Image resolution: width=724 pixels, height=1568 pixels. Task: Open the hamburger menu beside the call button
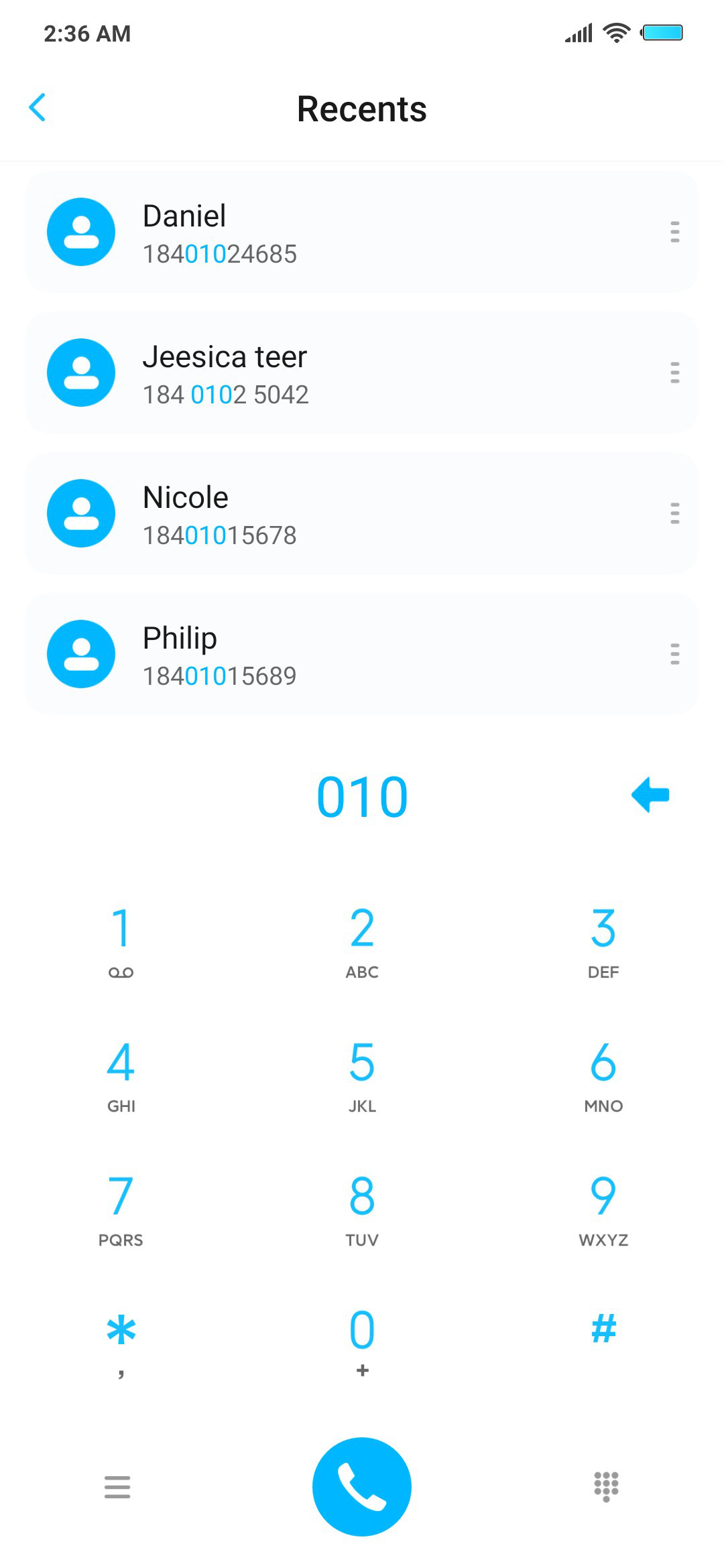117,1487
